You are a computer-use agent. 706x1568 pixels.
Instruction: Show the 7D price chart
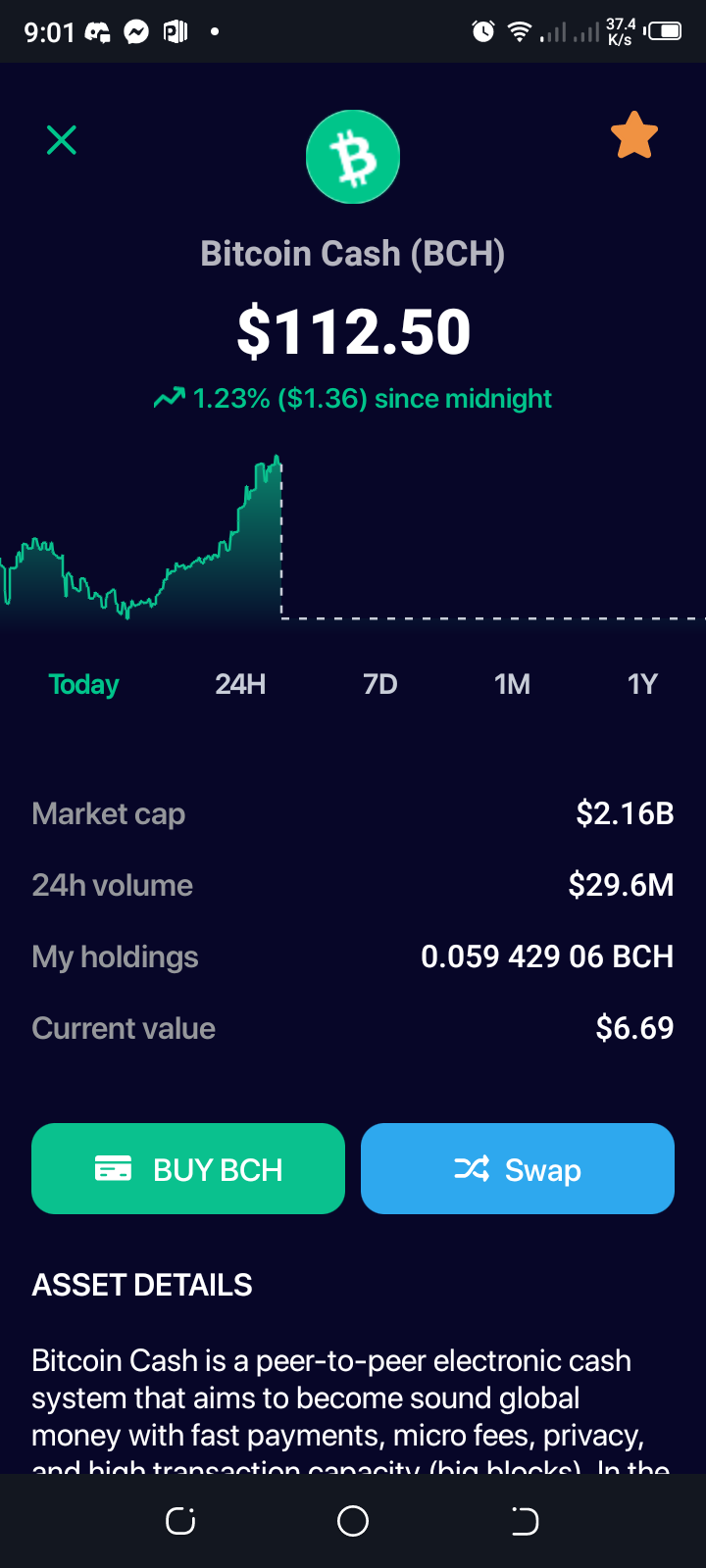pos(380,684)
